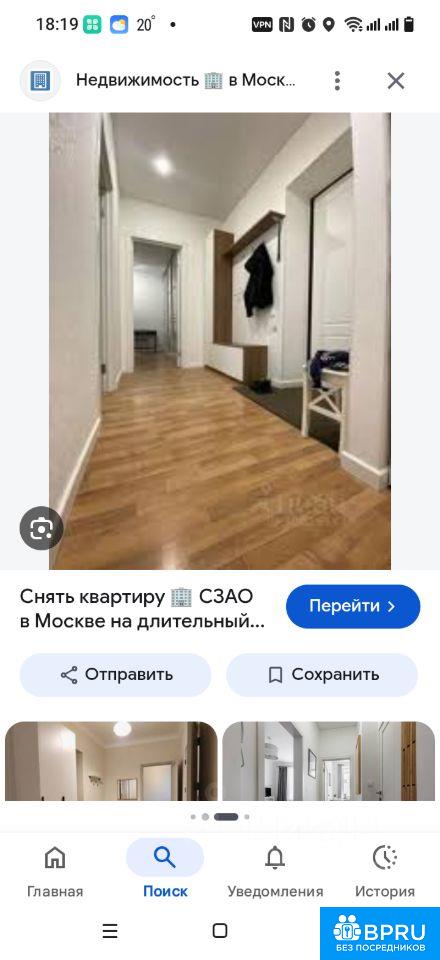Tap the Перейти button

click(x=353, y=607)
